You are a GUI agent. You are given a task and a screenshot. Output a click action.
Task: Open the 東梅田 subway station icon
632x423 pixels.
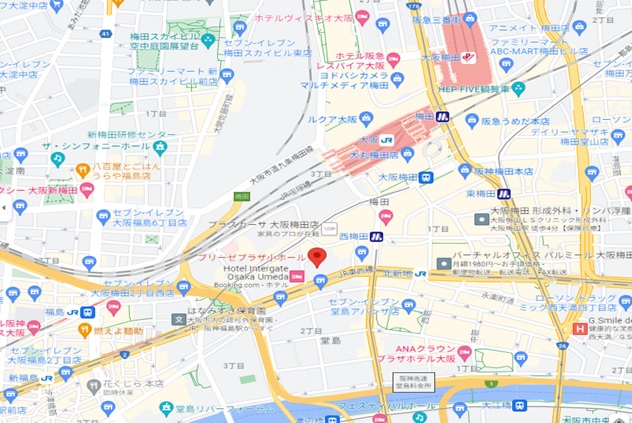pos(504,194)
